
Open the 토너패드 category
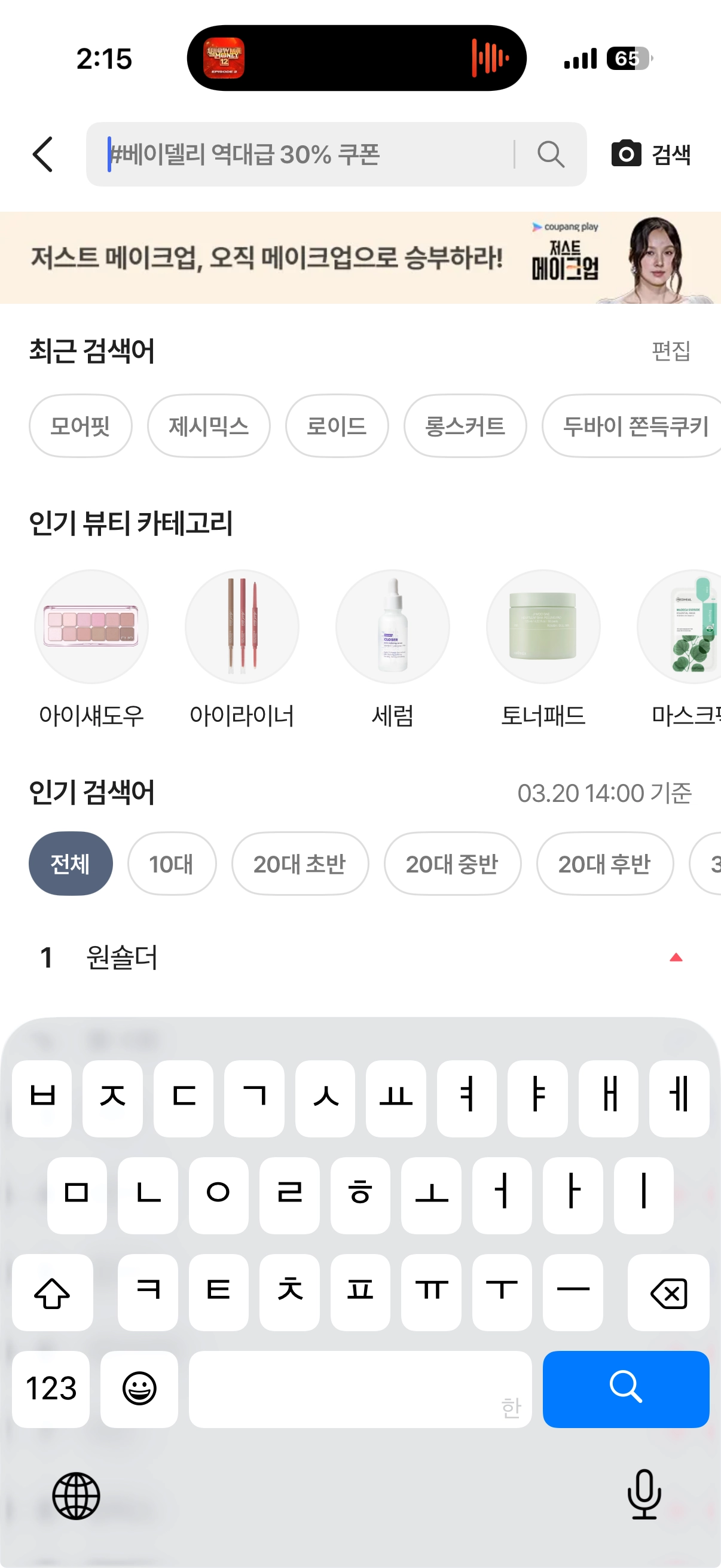point(543,626)
